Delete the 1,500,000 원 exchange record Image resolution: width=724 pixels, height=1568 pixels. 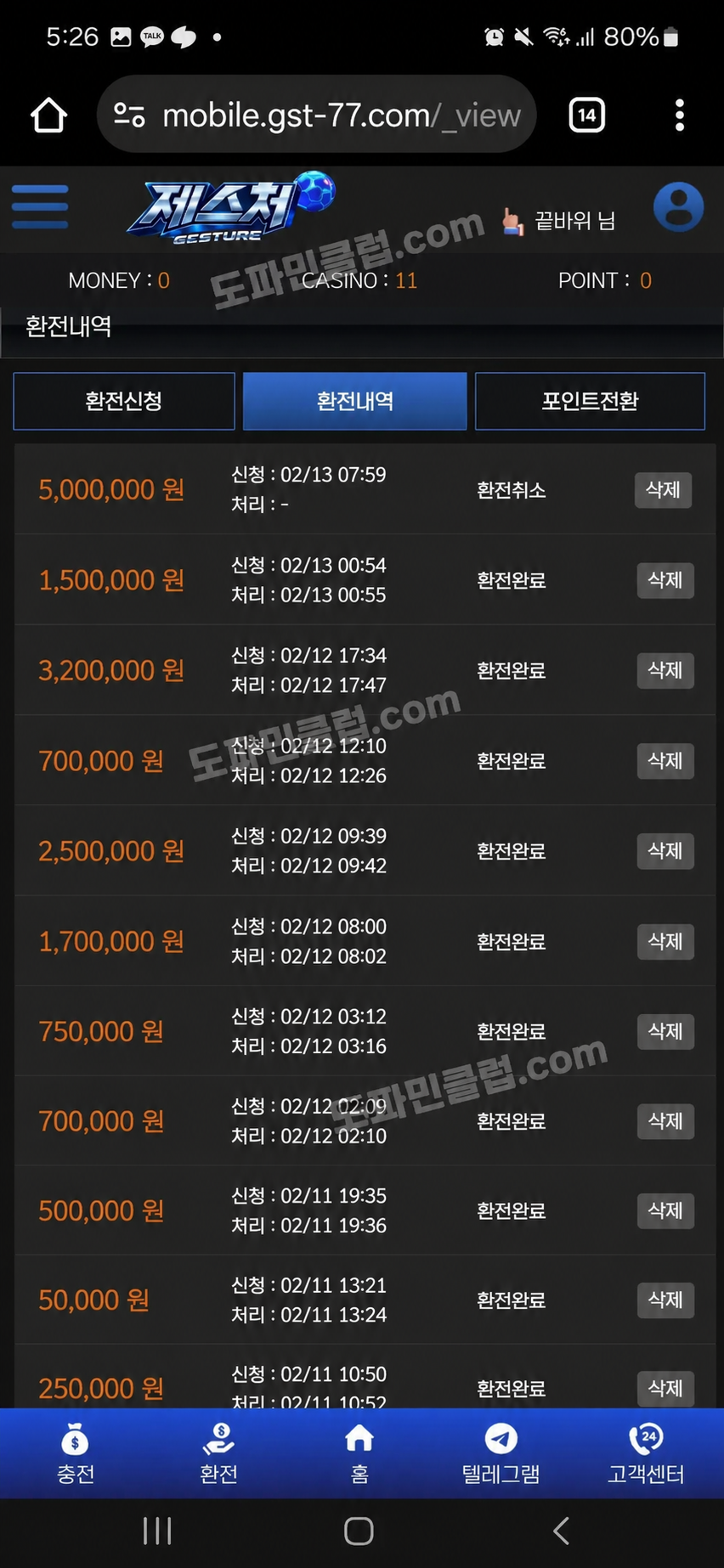pyautogui.click(x=665, y=580)
